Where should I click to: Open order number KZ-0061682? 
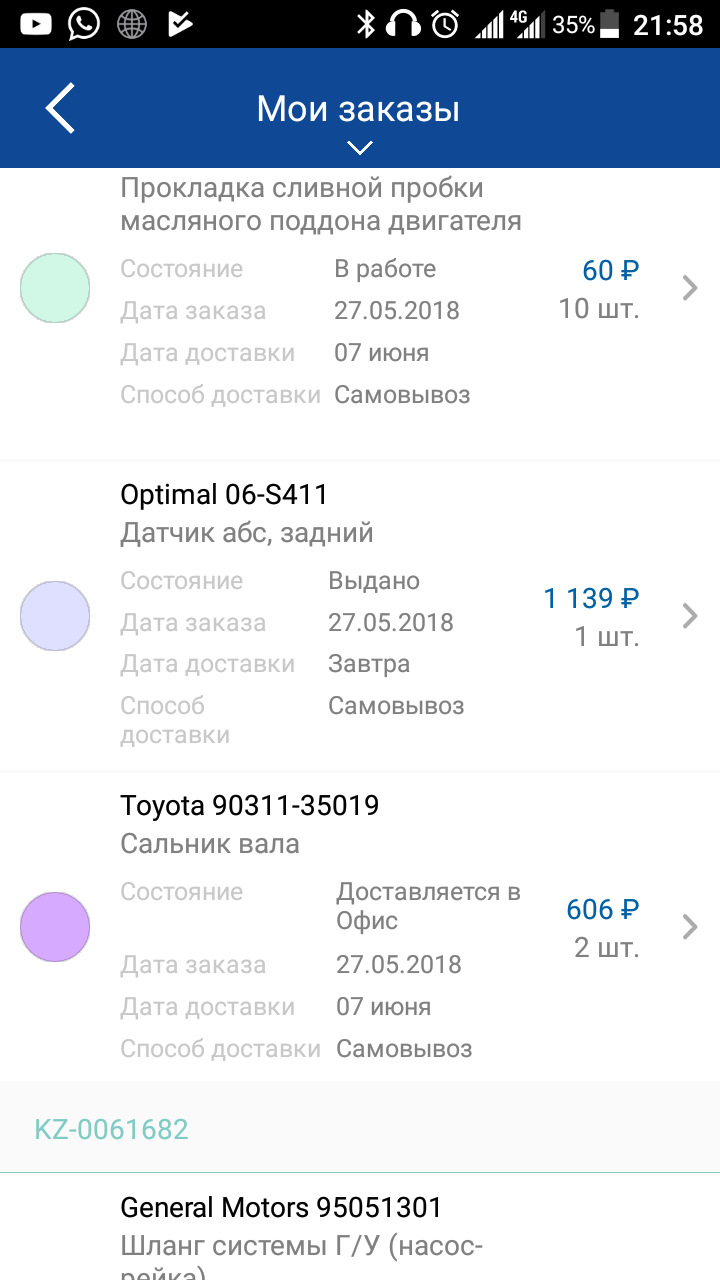pos(112,1130)
